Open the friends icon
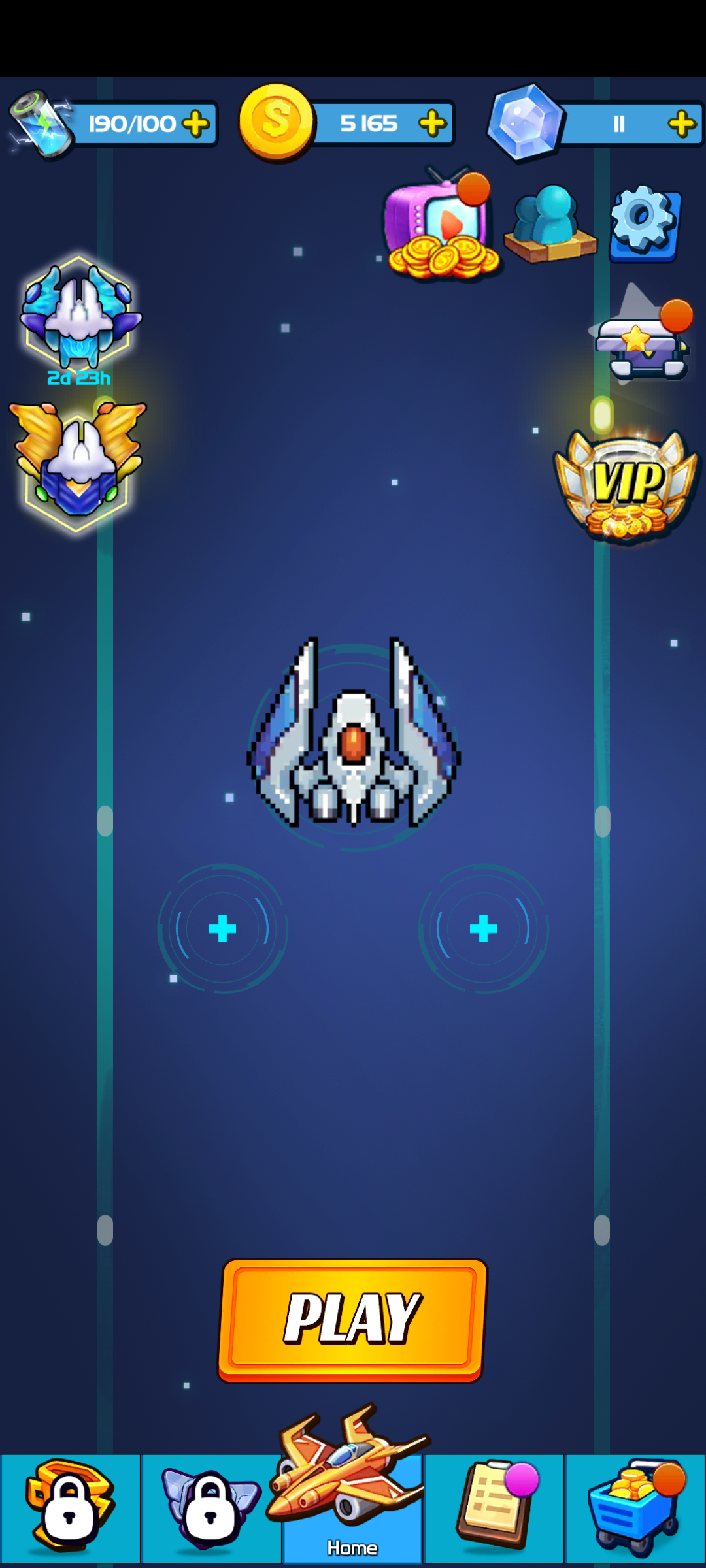This screenshot has width=706, height=1568. point(550,224)
